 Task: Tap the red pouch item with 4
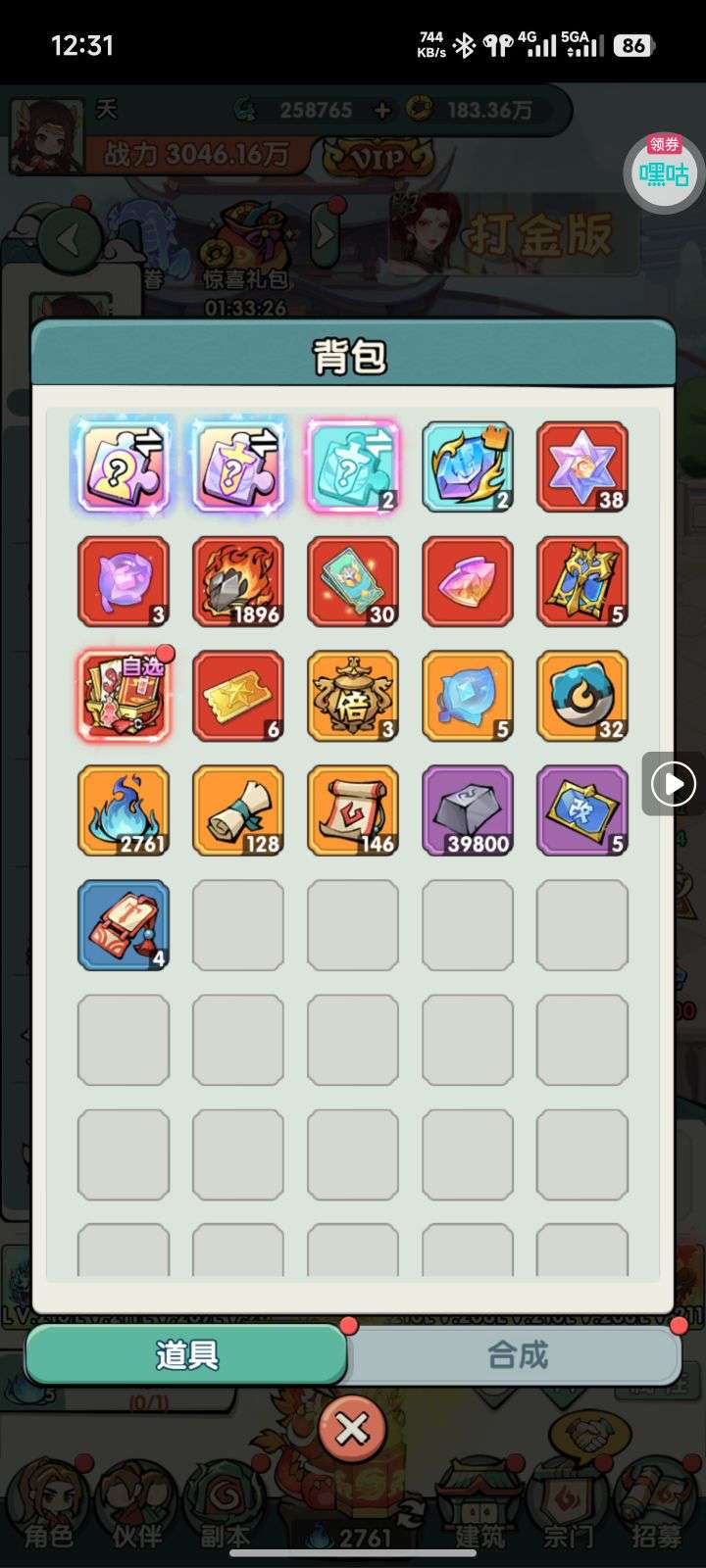[124, 925]
